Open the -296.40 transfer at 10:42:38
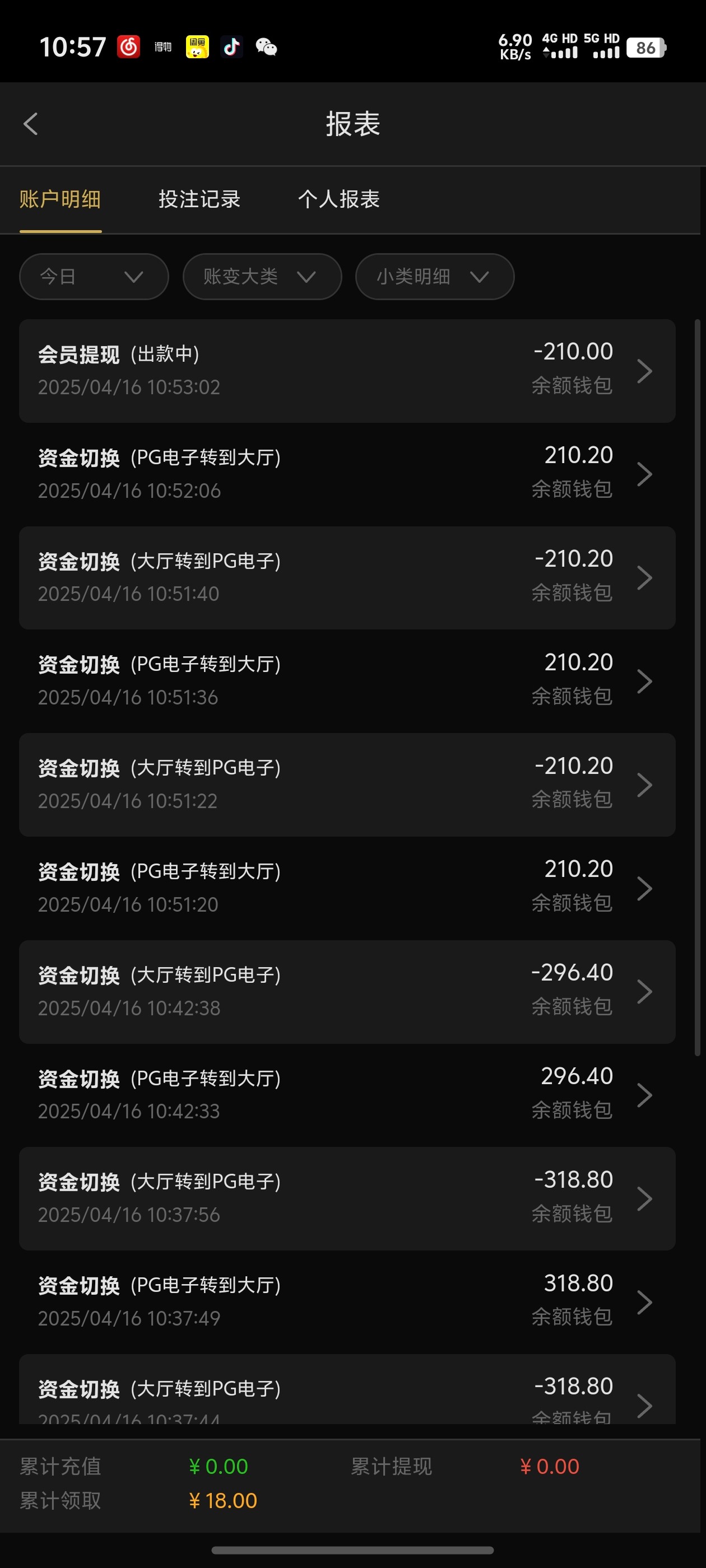Image resolution: width=706 pixels, height=1568 pixels. [347, 992]
